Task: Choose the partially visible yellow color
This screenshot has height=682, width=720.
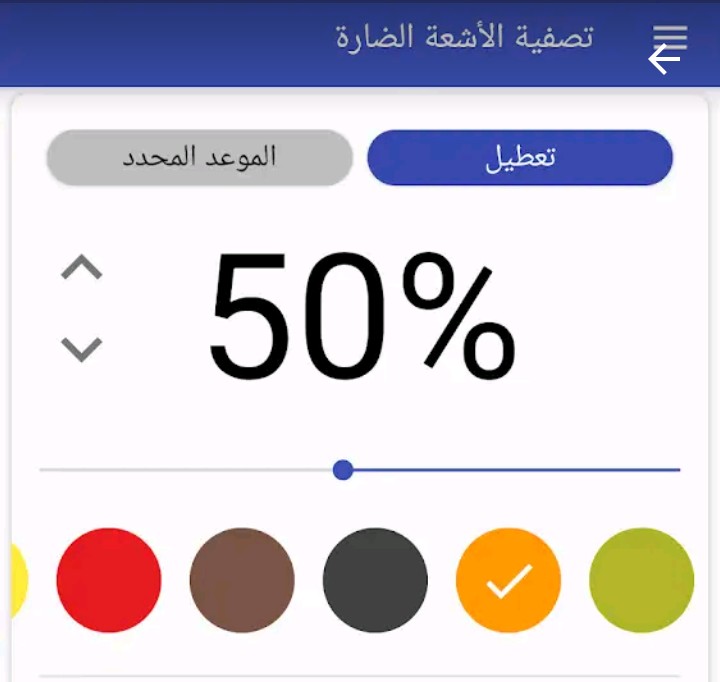Action: [17, 580]
